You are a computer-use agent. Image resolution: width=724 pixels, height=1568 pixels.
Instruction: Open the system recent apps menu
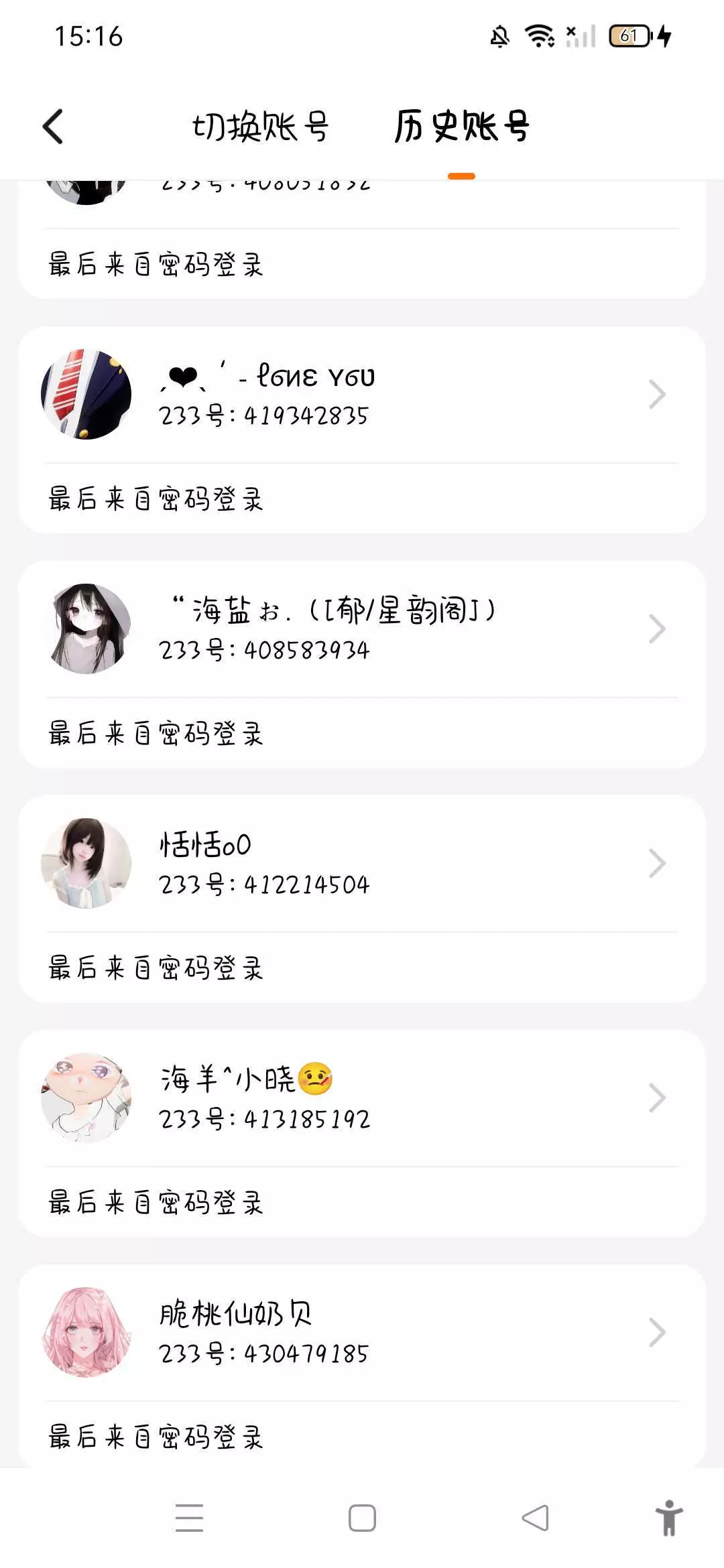[189, 1518]
